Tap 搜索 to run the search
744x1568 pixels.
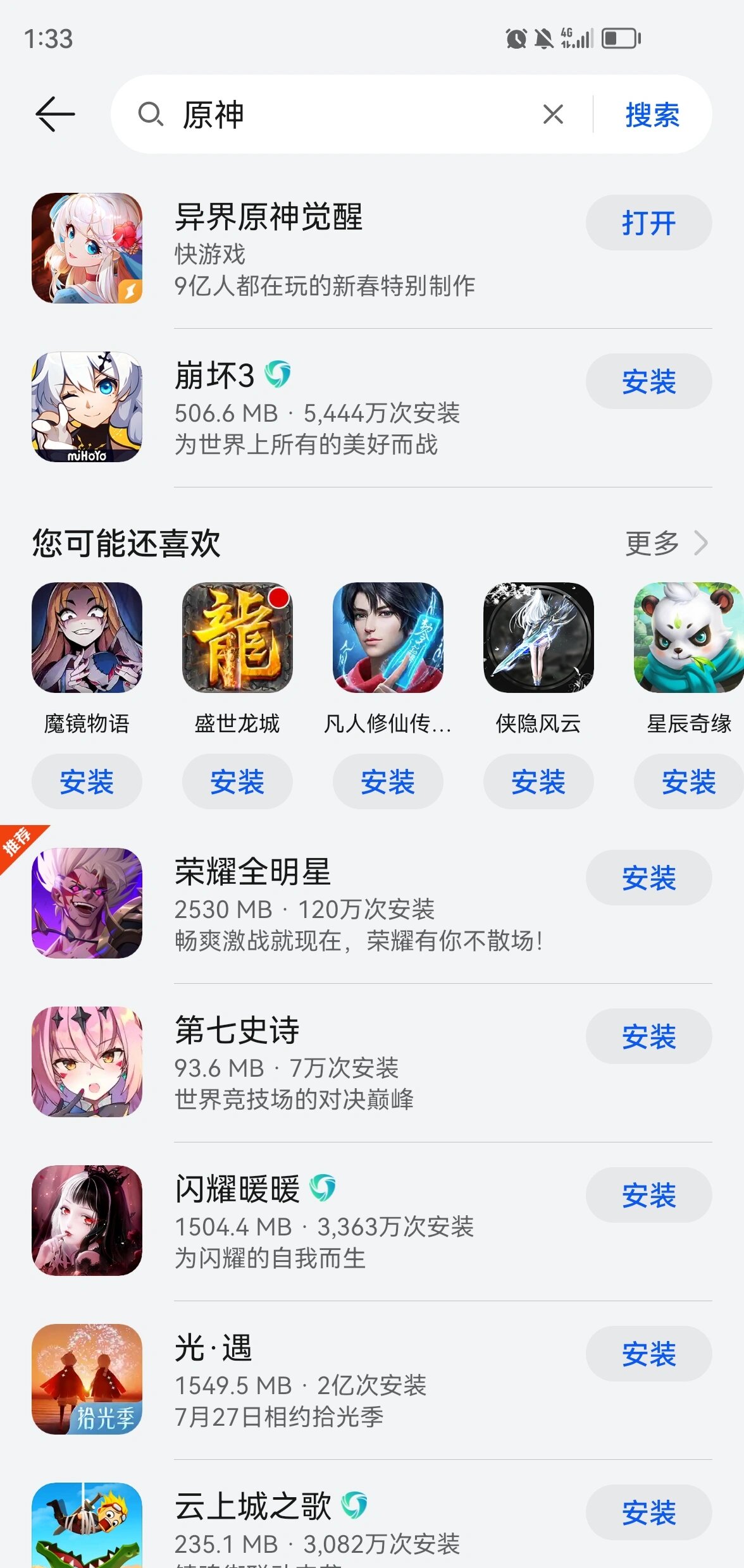click(x=651, y=115)
